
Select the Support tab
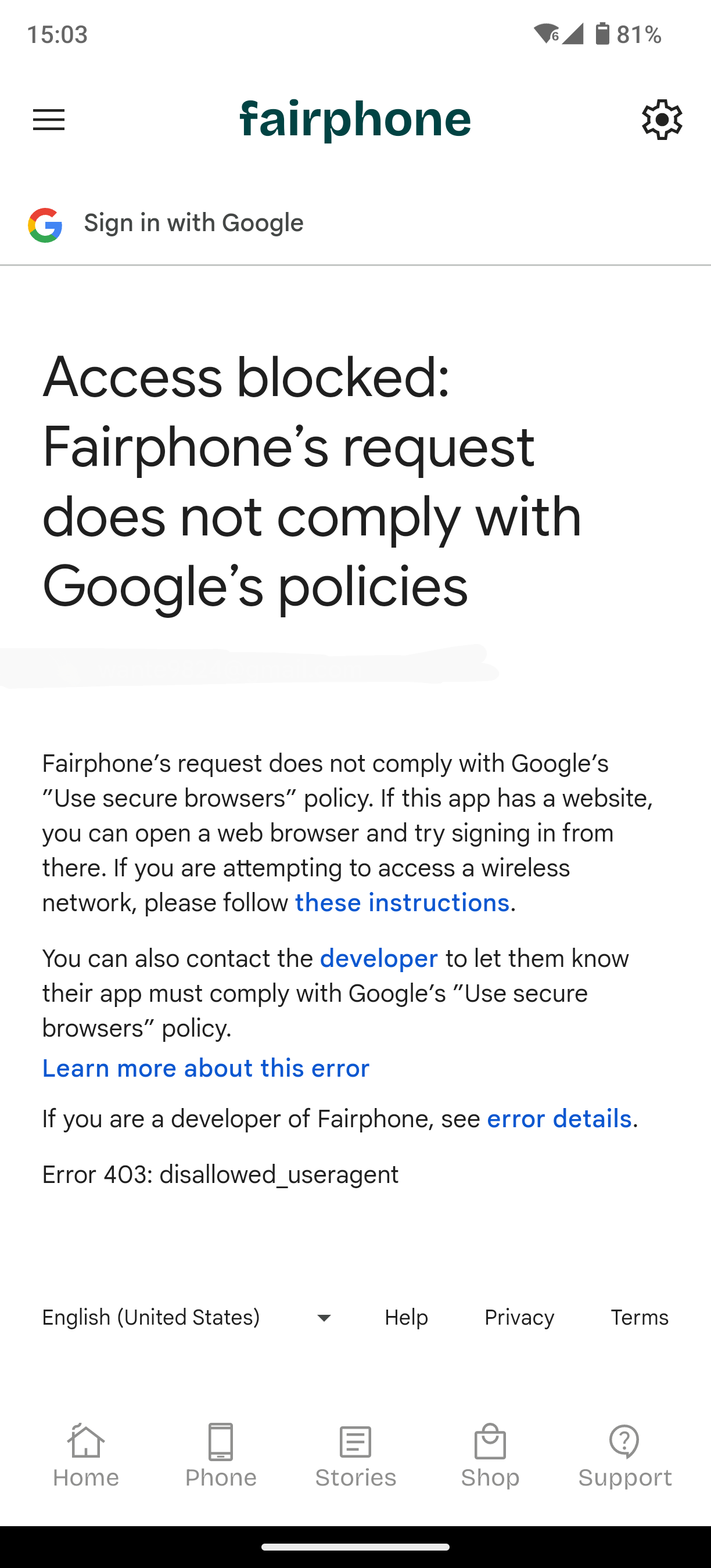(x=624, y=1456)
